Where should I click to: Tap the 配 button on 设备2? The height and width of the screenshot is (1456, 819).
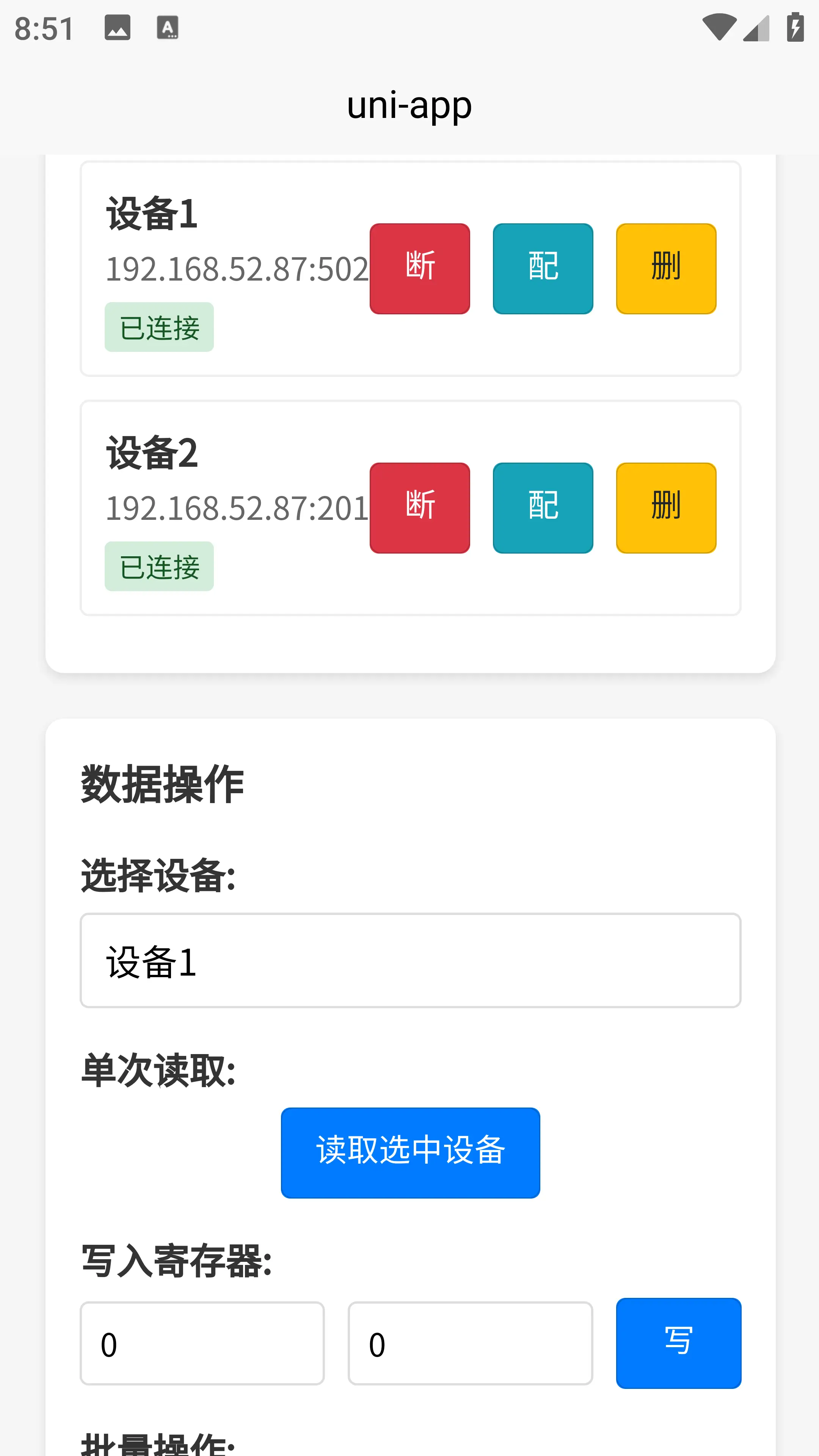tap(543, 508)
